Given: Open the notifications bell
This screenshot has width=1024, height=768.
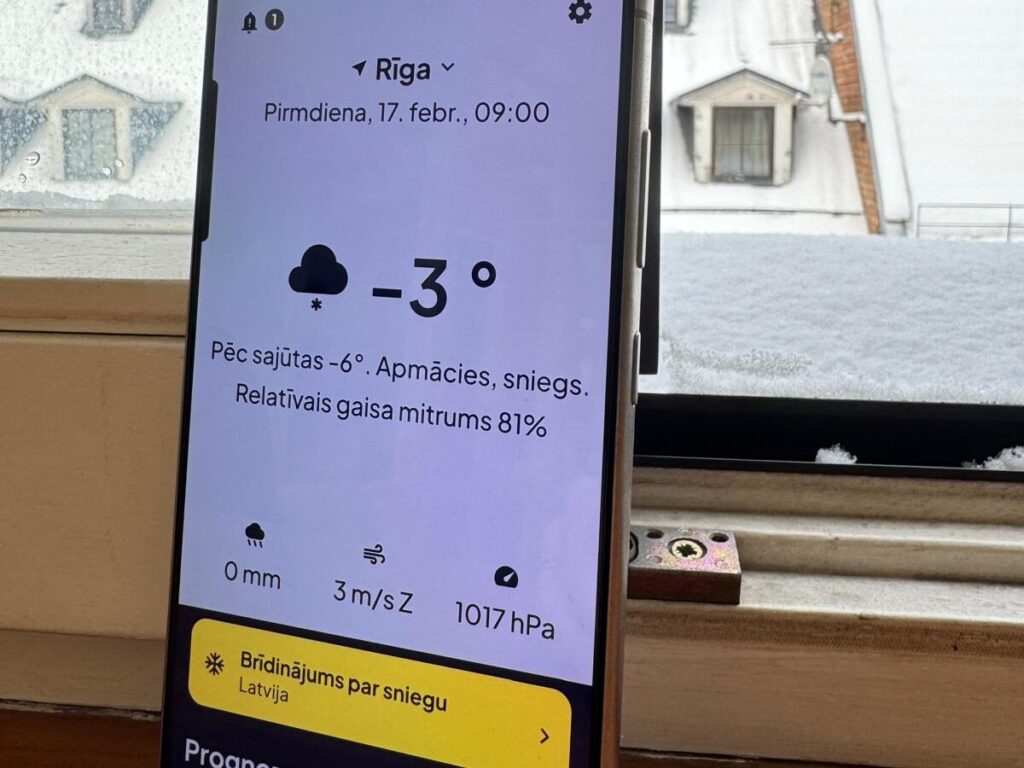Looking at the screenshot, I should [251, 22].
